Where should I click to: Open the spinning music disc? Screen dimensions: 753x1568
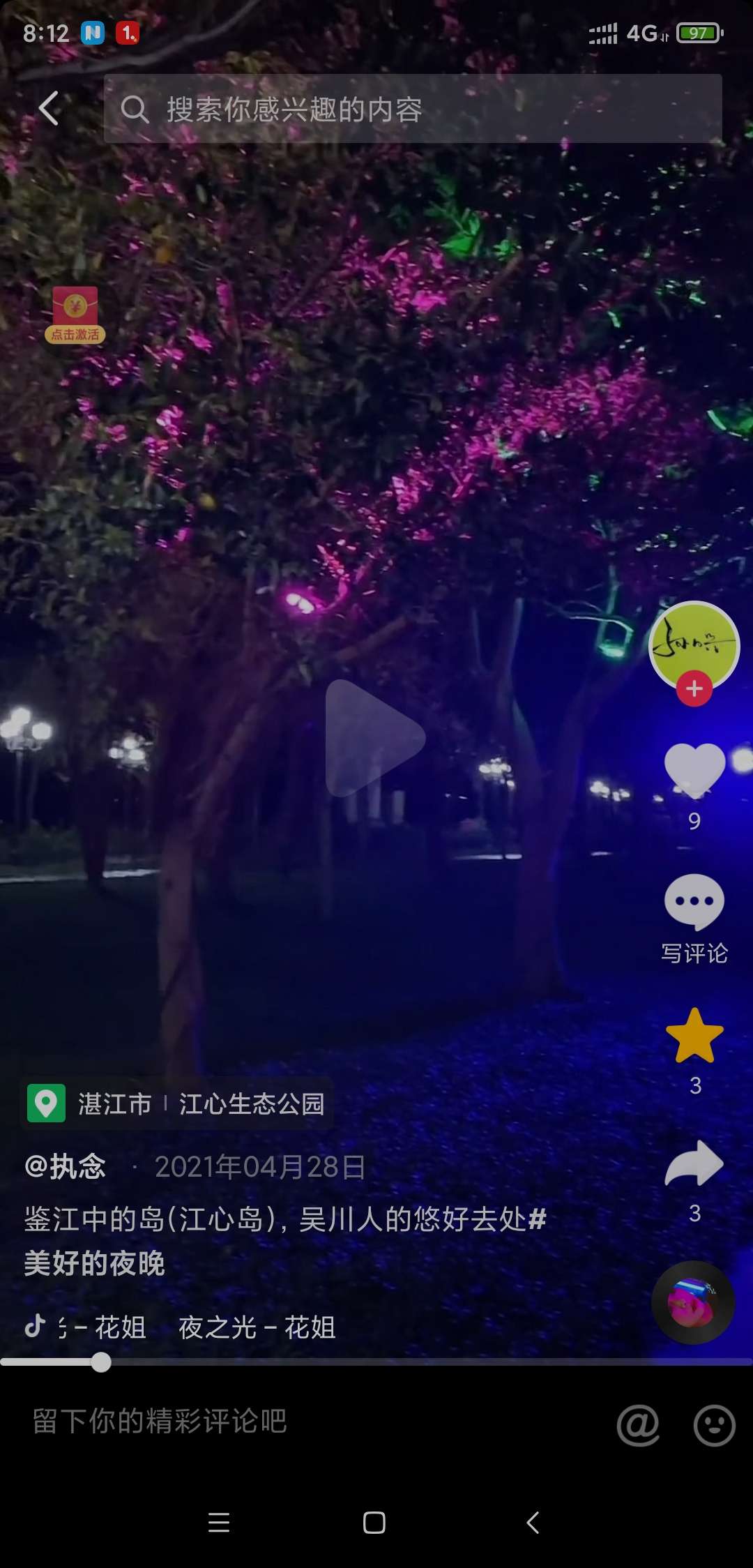pyautogui.click(x=692, y=1303)
